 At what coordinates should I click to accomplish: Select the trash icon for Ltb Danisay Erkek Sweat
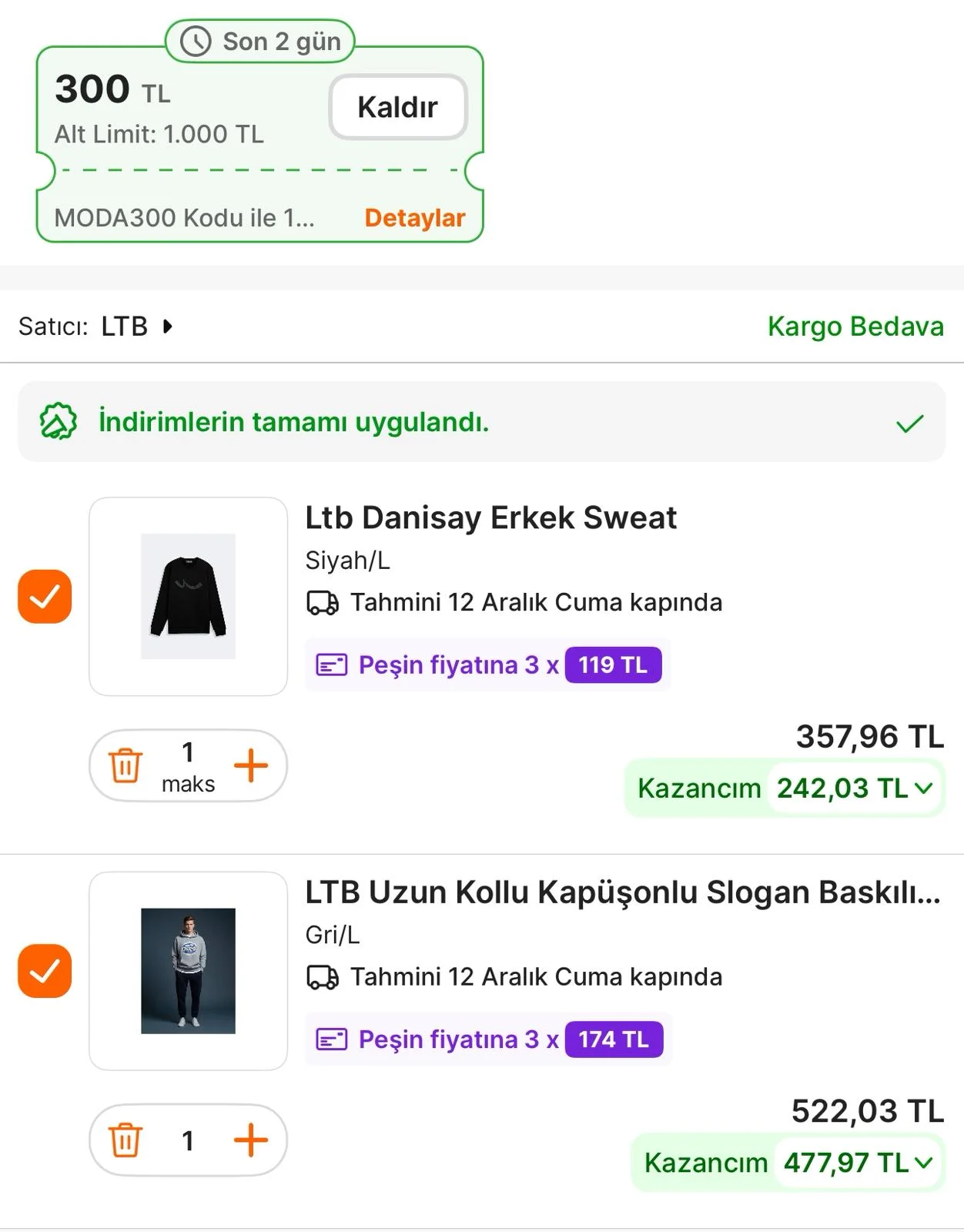(126, 765)
